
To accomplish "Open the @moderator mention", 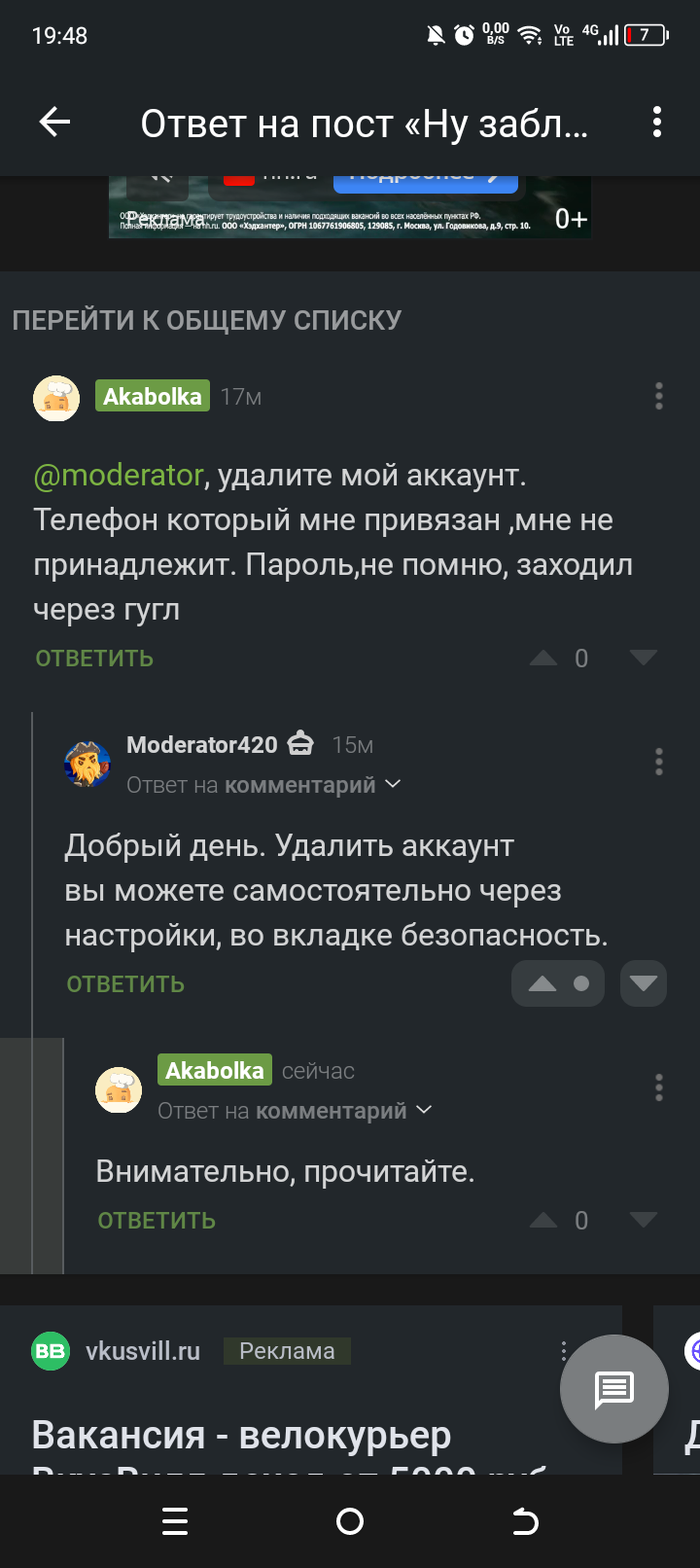I will (119, 475).
